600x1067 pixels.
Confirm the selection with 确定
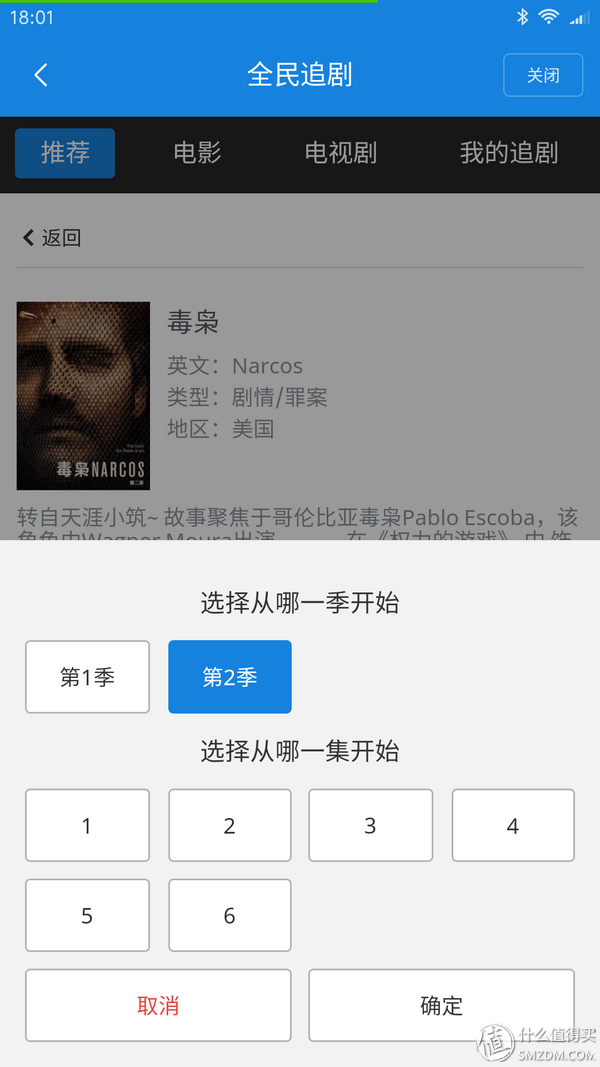click(441, 1005)
